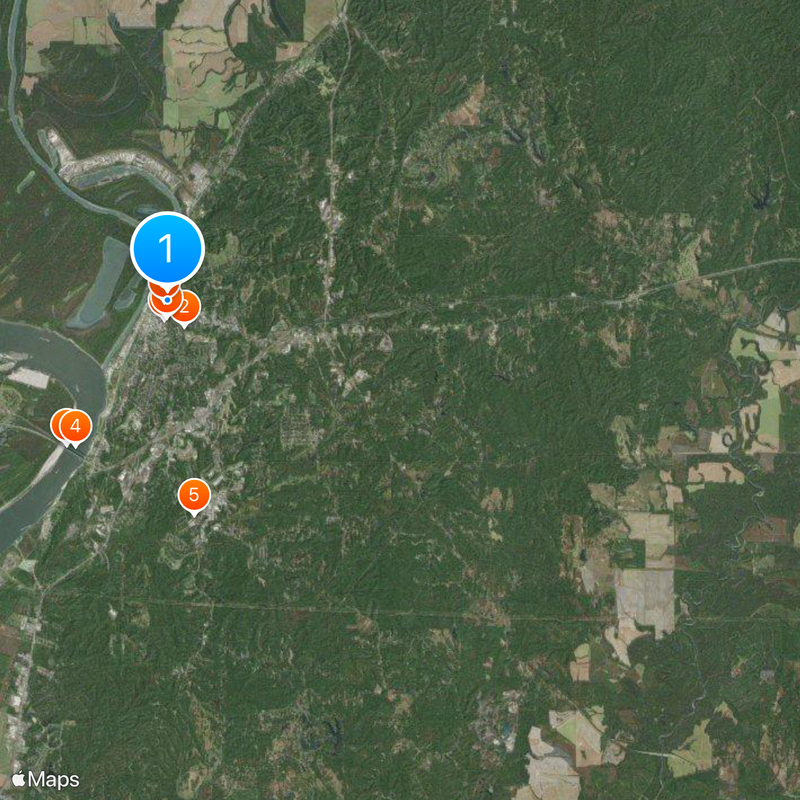Tap the orange map pin numbered 2

[186, 308]
